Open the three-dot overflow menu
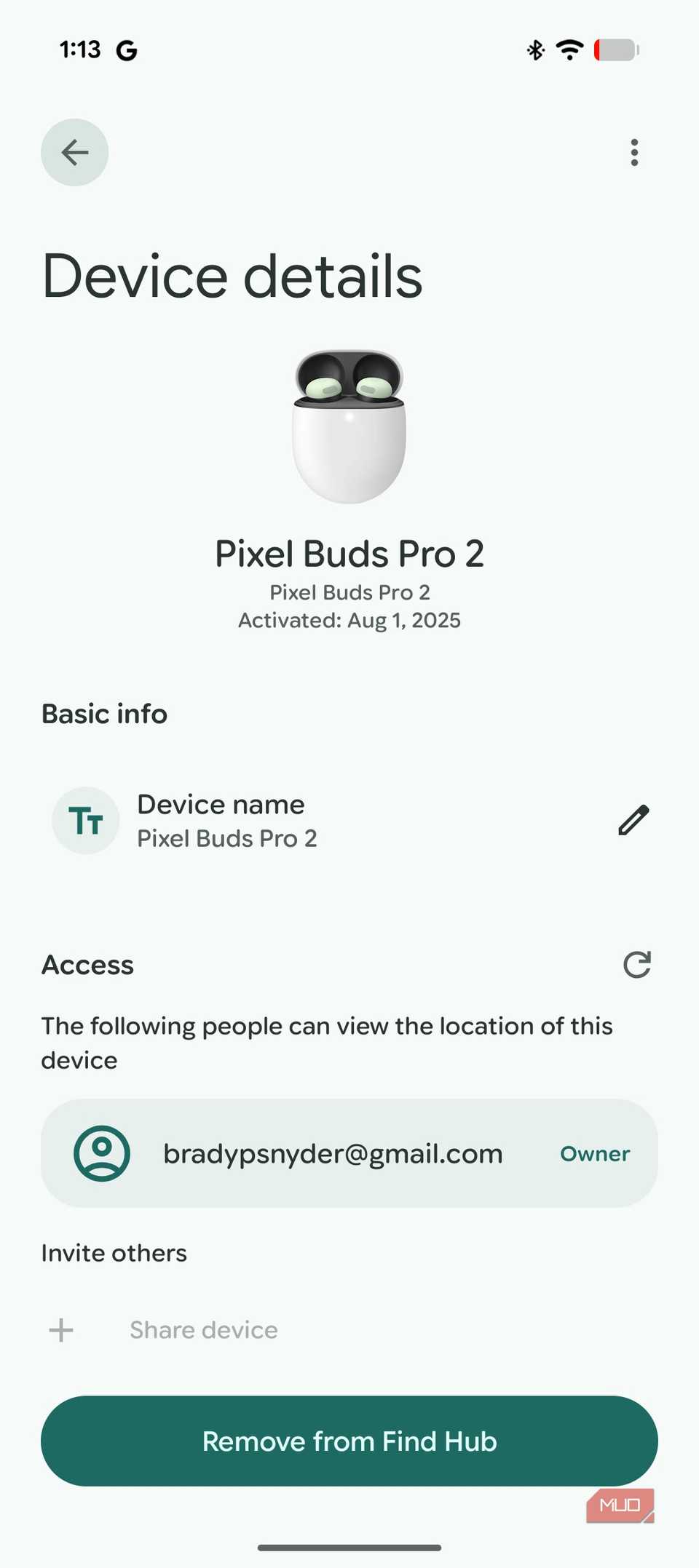Image resolution: width=699 pixels, height=1568 pixels. coord(633,153)
